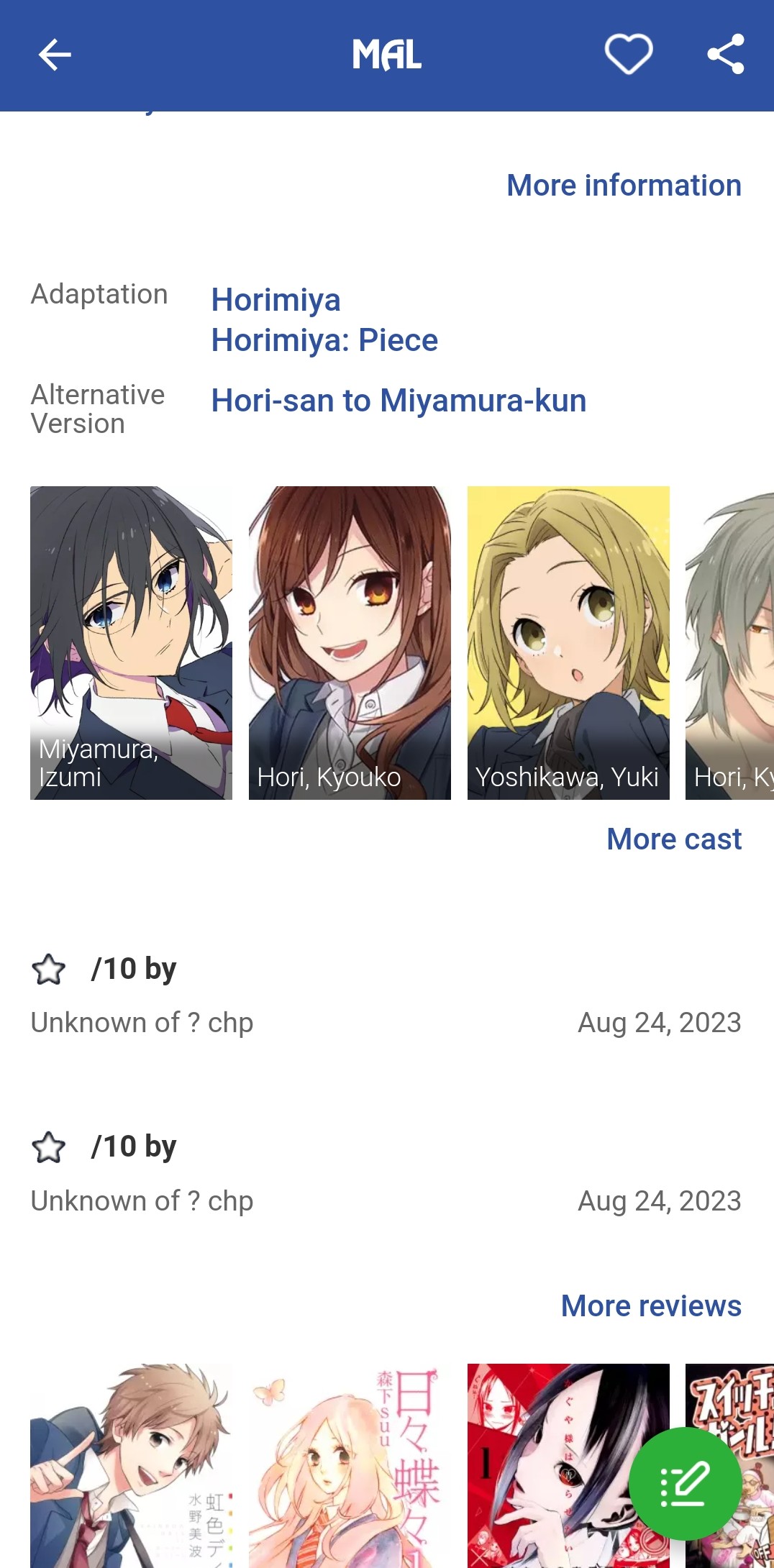View character Miyamura, Izumi
The width and height of the screenshot is (774, 1568).
[x=131, y=642]
